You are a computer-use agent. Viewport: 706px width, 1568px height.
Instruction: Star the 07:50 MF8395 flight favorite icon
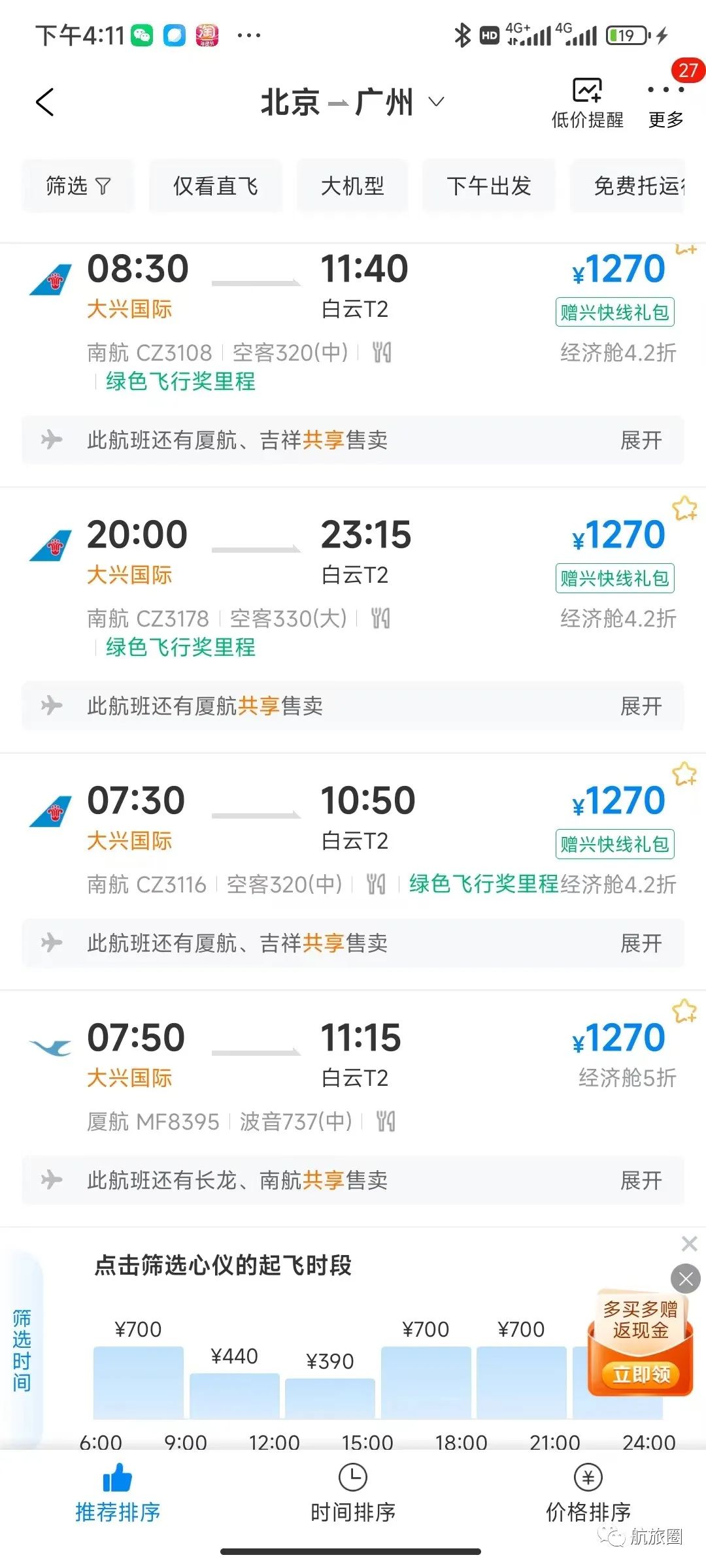pos(684,1009)
